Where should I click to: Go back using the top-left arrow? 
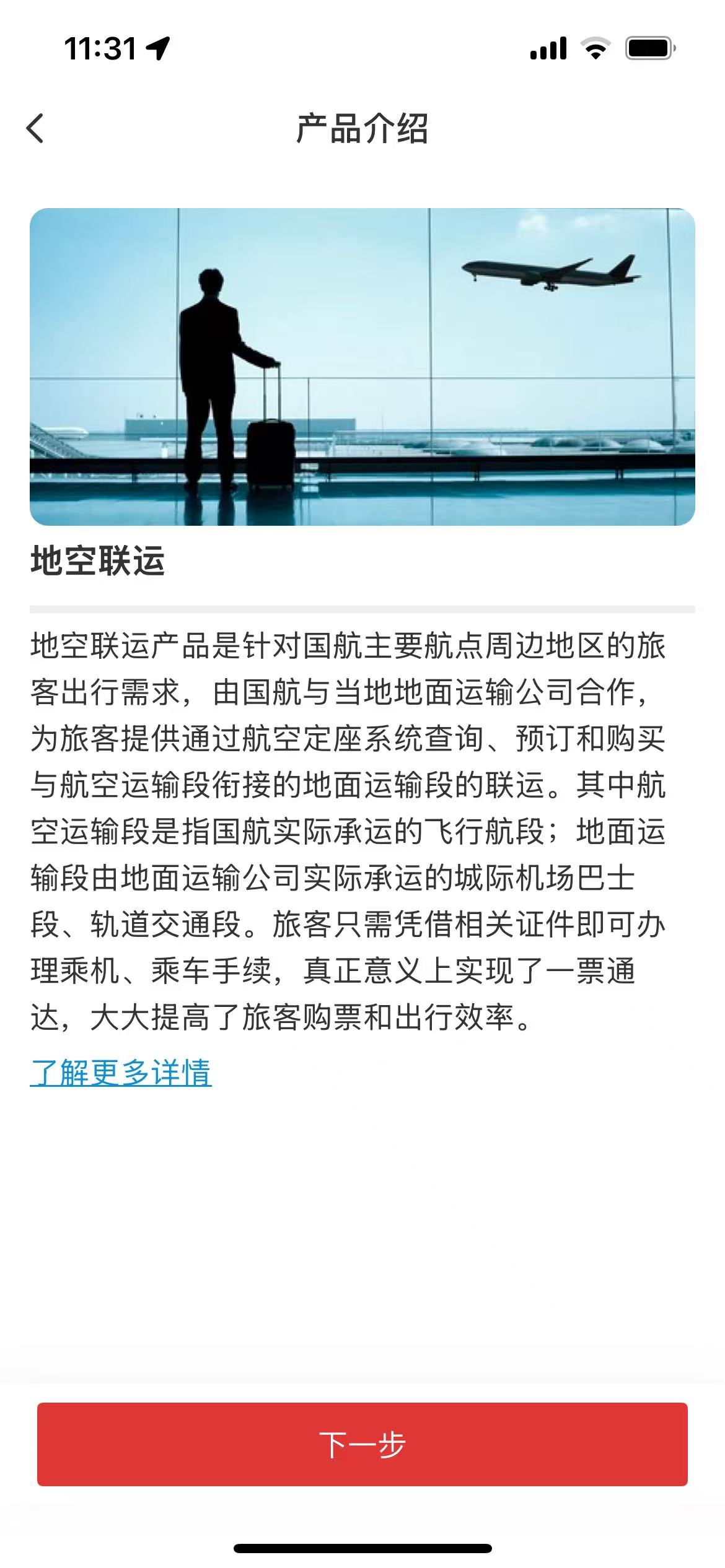[x=35, y=129]
